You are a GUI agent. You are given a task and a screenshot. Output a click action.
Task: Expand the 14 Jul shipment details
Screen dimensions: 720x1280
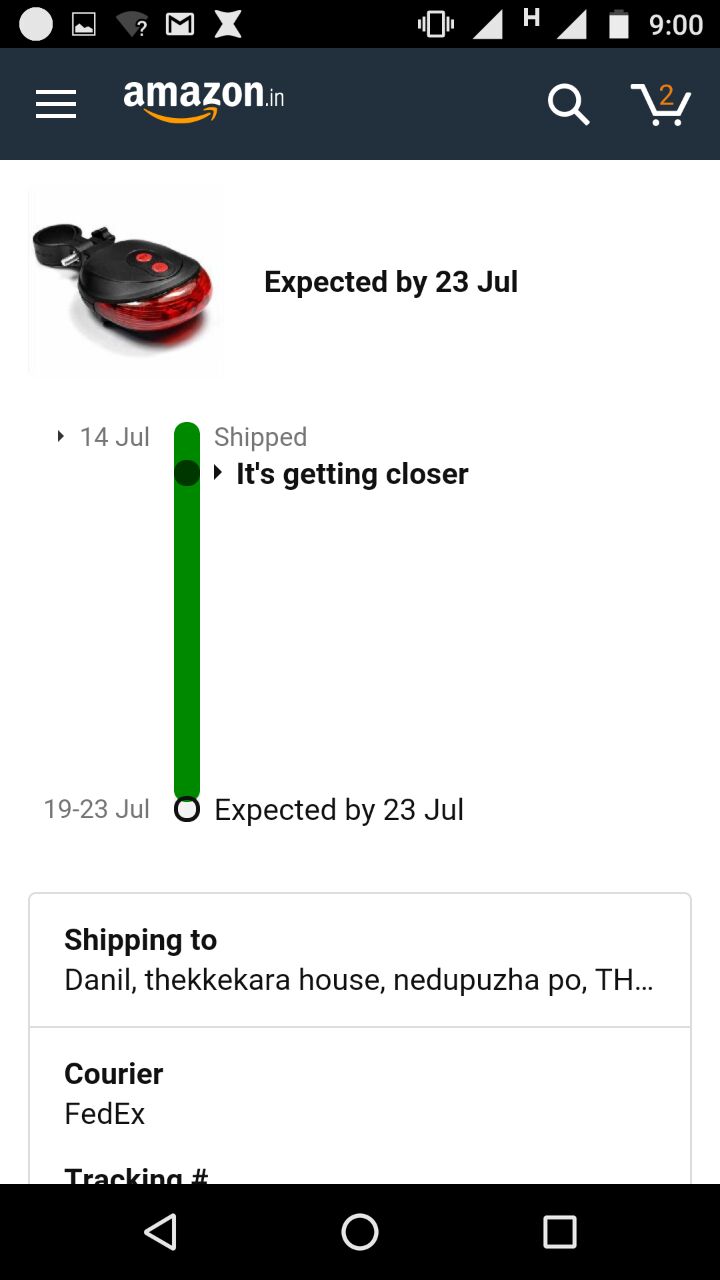(x=103, y=437)
